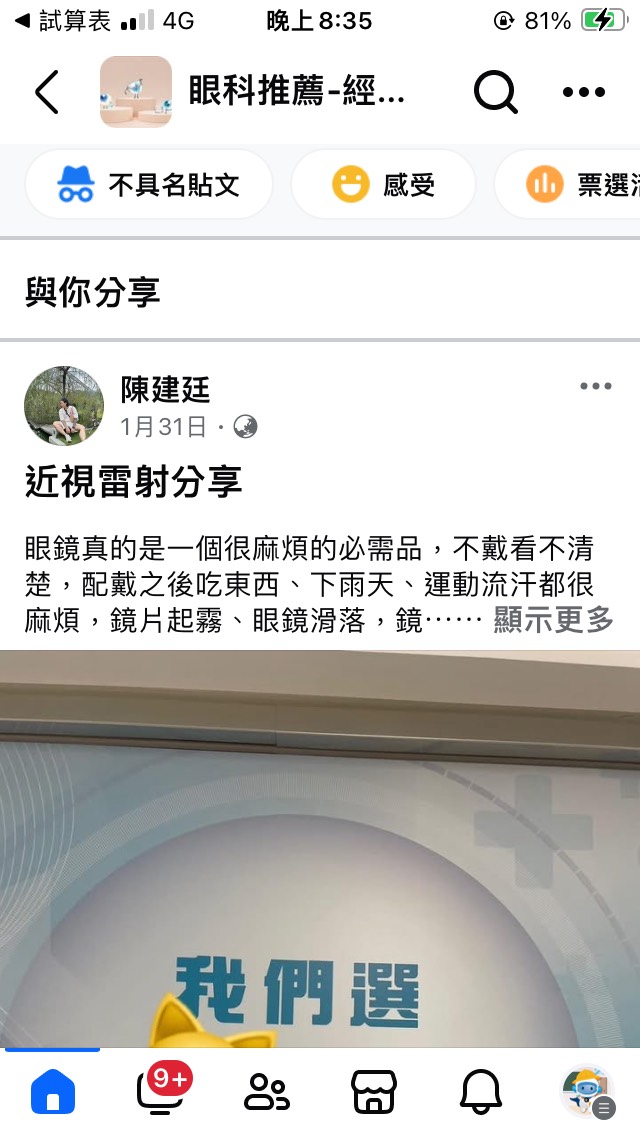Search within this group

pos(495,92)
